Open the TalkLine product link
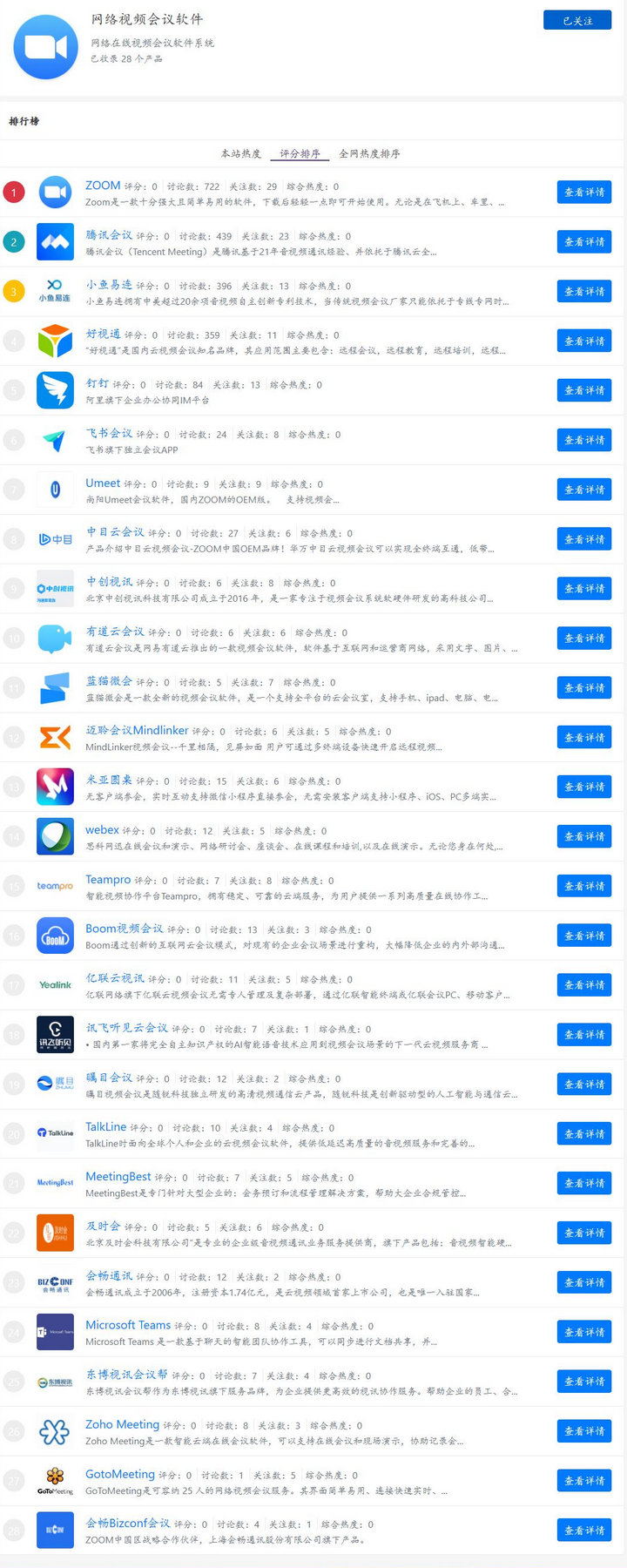 click(105, 1127)
